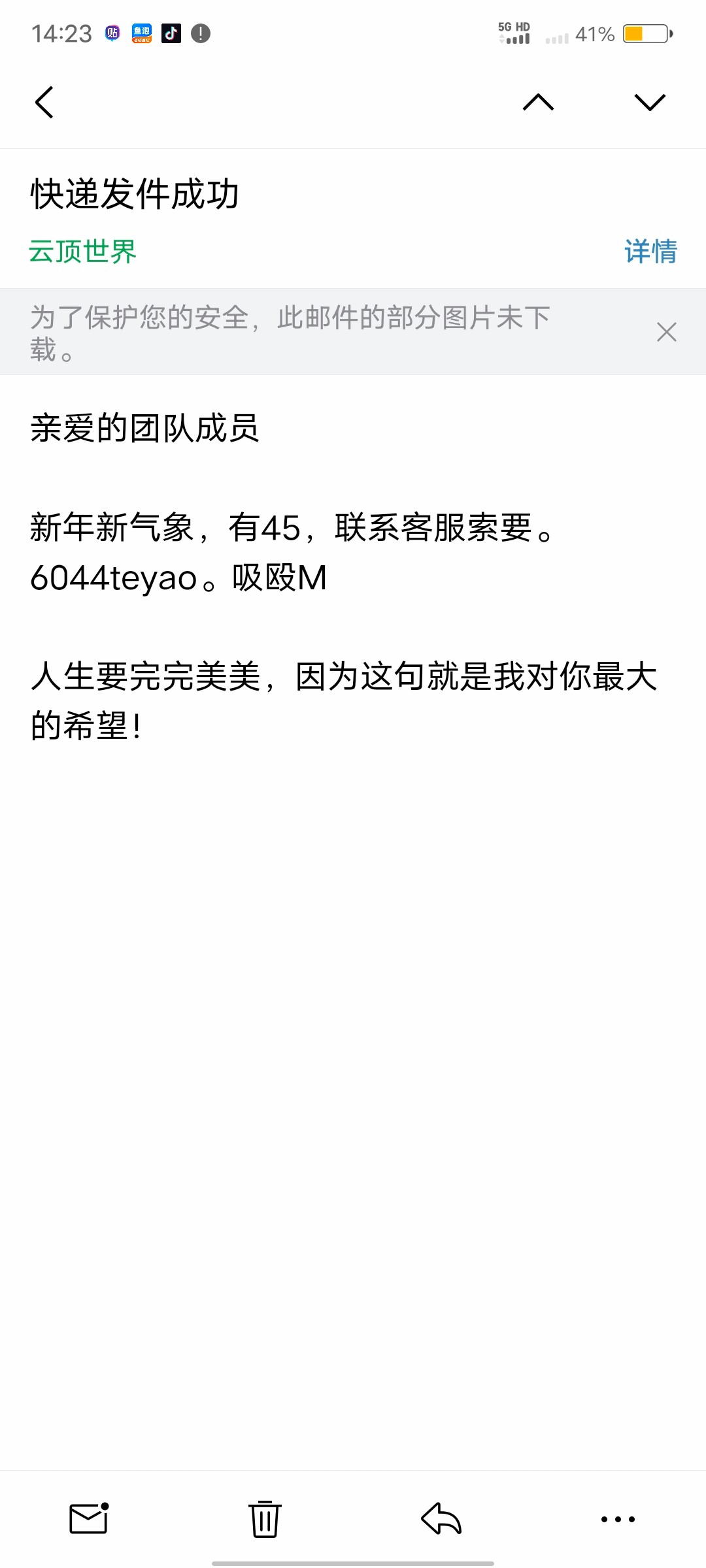This screenshot has height=1568, width=706.
Task: Dismiss the image safety notice
Action: (x=666, y=332)
